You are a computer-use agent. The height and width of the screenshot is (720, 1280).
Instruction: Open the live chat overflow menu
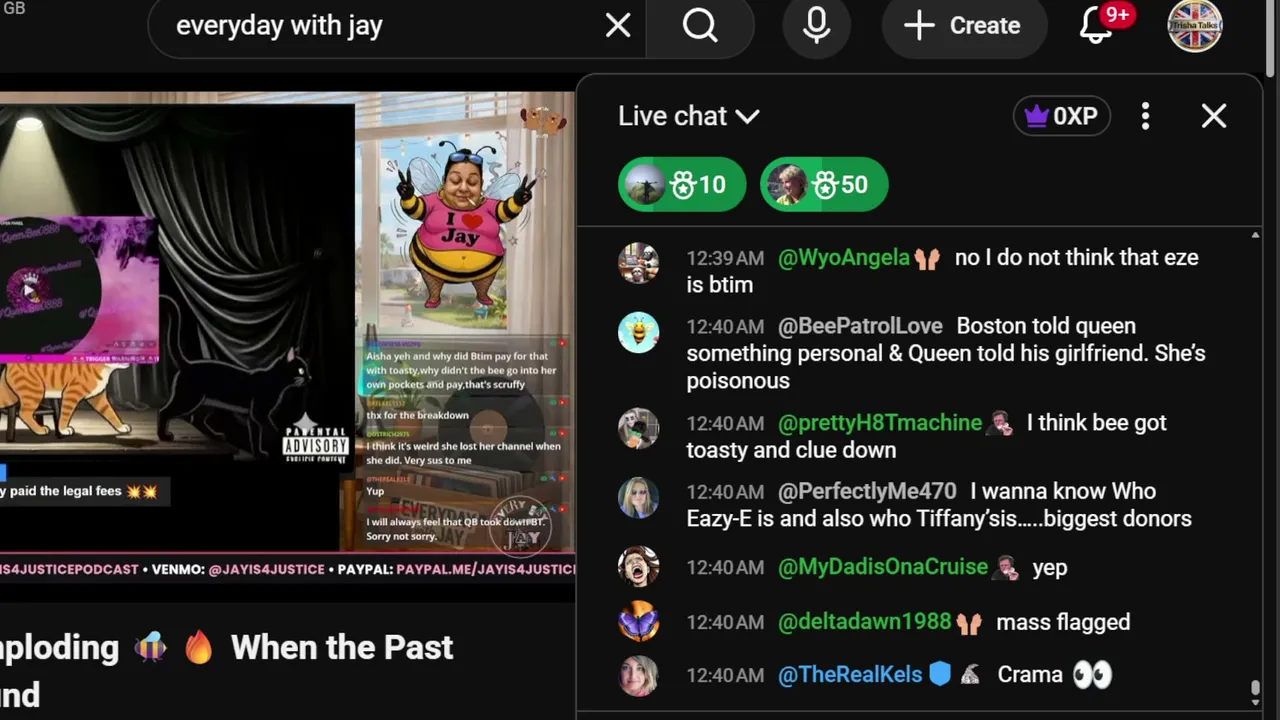[1146, 116]
